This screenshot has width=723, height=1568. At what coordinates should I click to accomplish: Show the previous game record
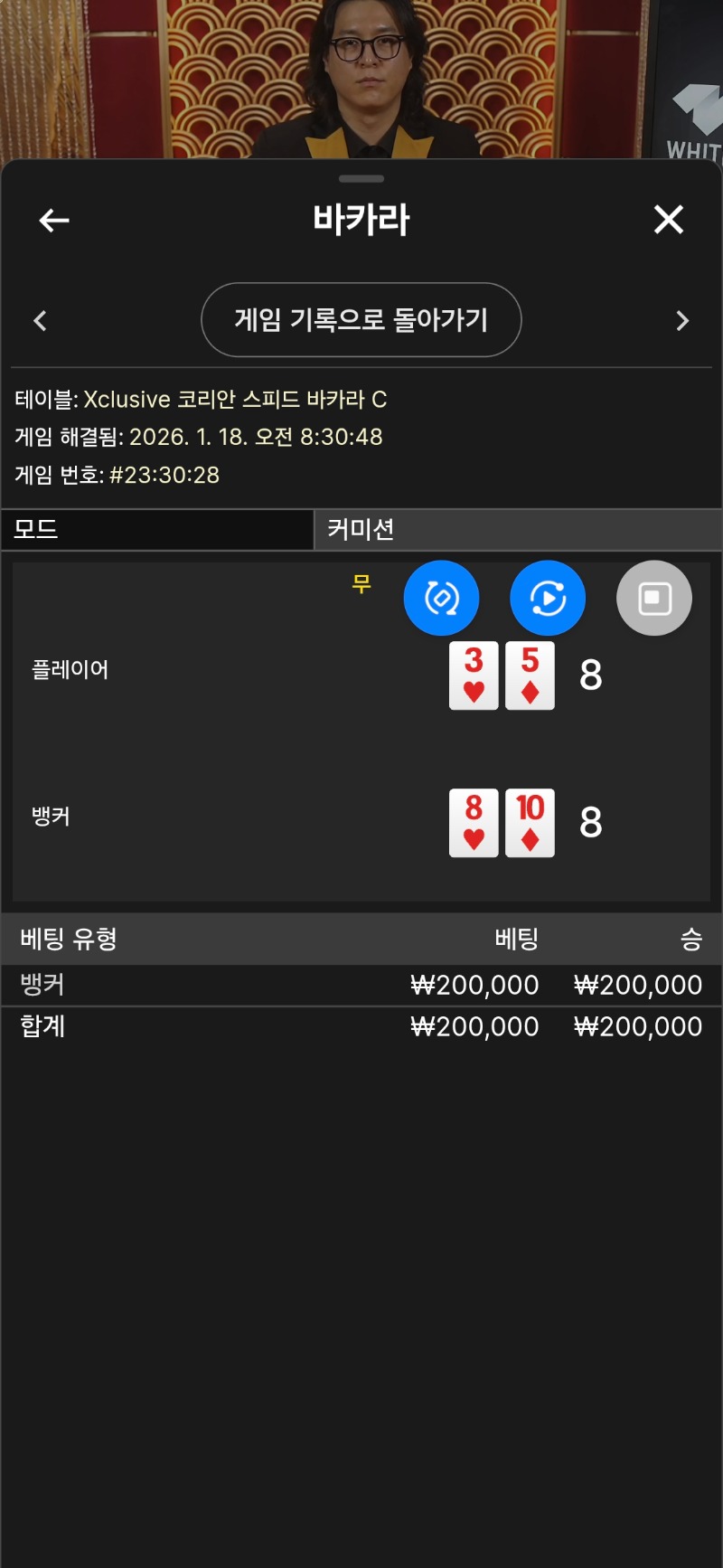click(40, 321)
